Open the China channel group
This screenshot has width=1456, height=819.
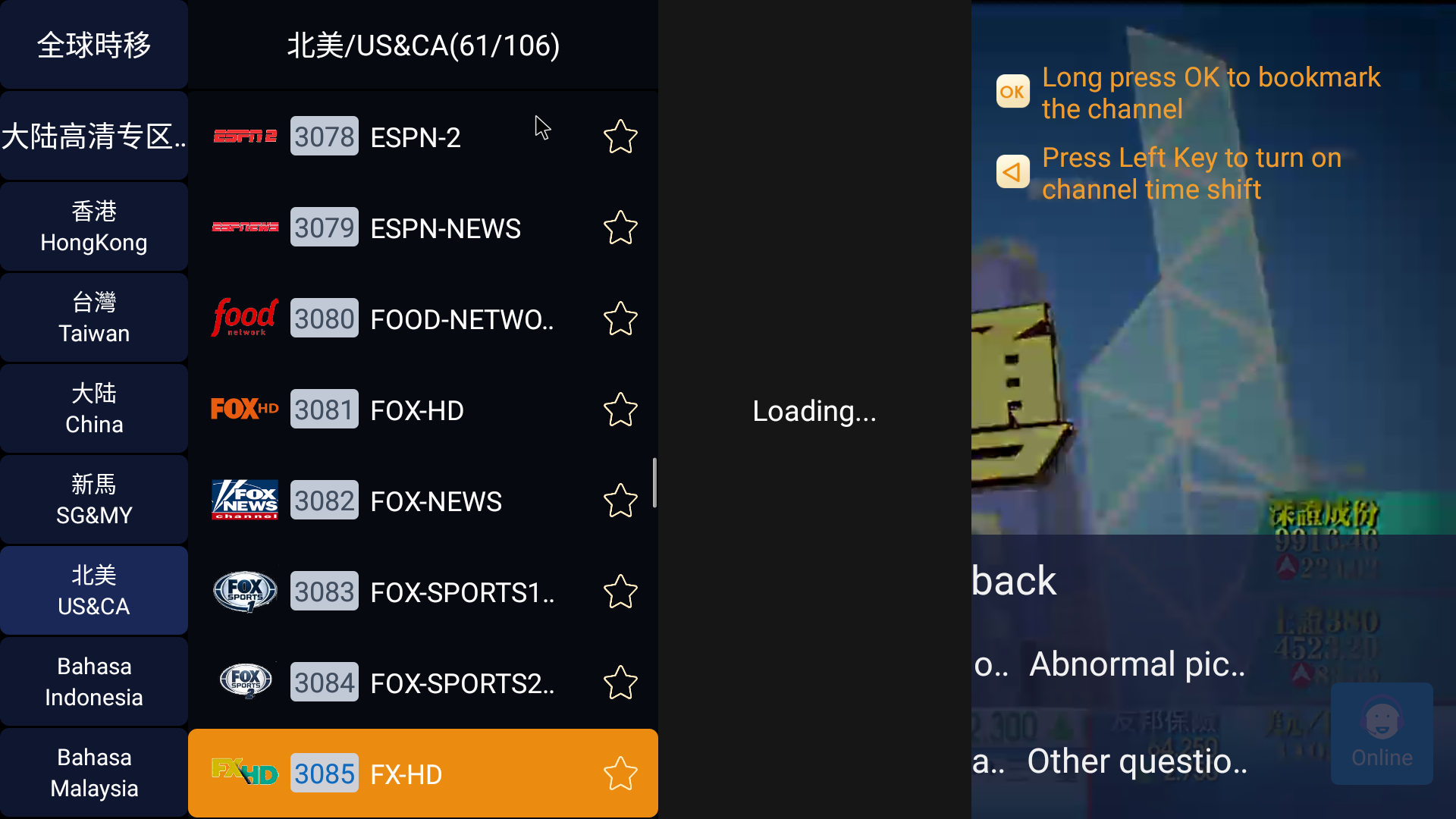(x=94, y=409)
